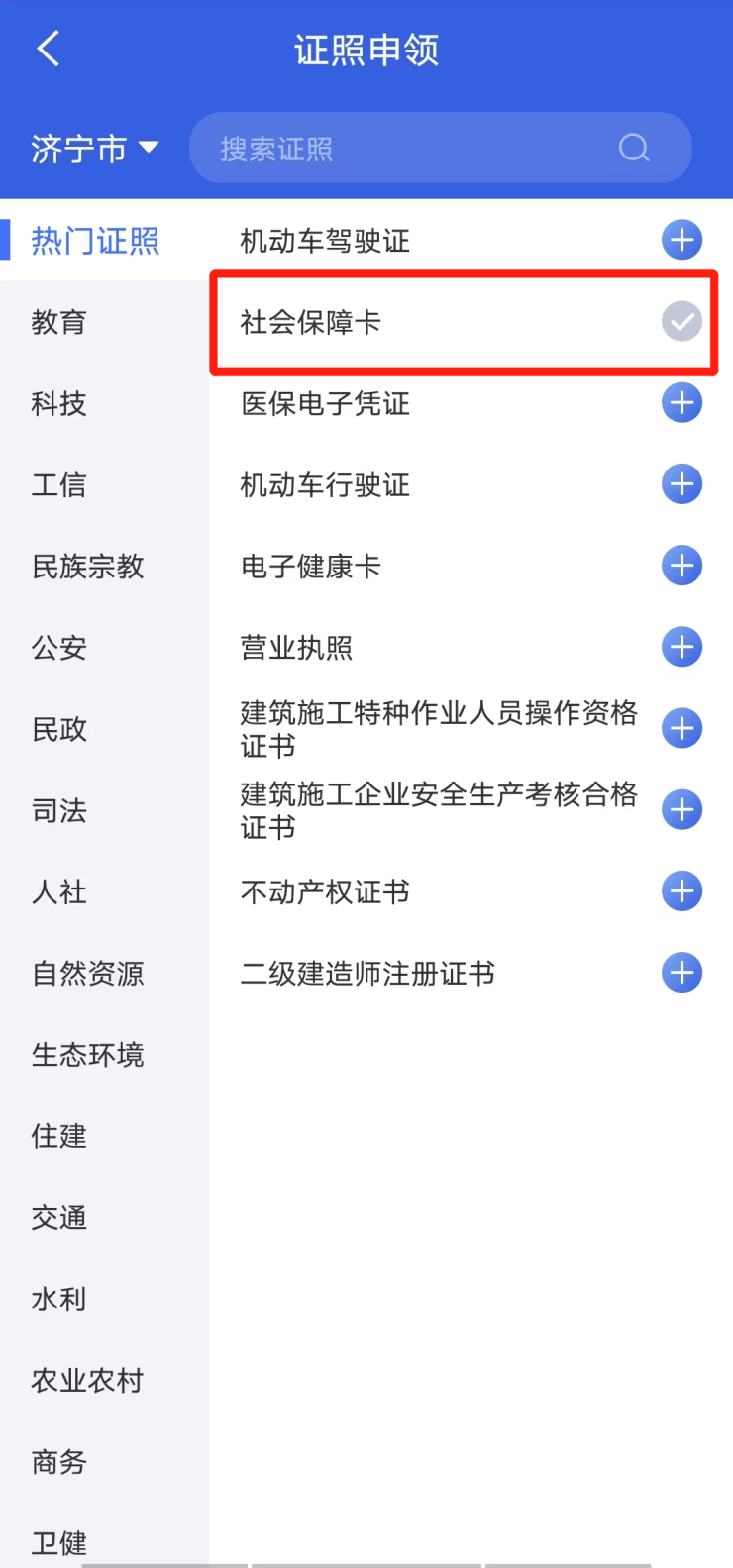Screen dimensions: 733x1568
Task: Open the 济宁市 city dropdown
Action: tap(94, 149)
